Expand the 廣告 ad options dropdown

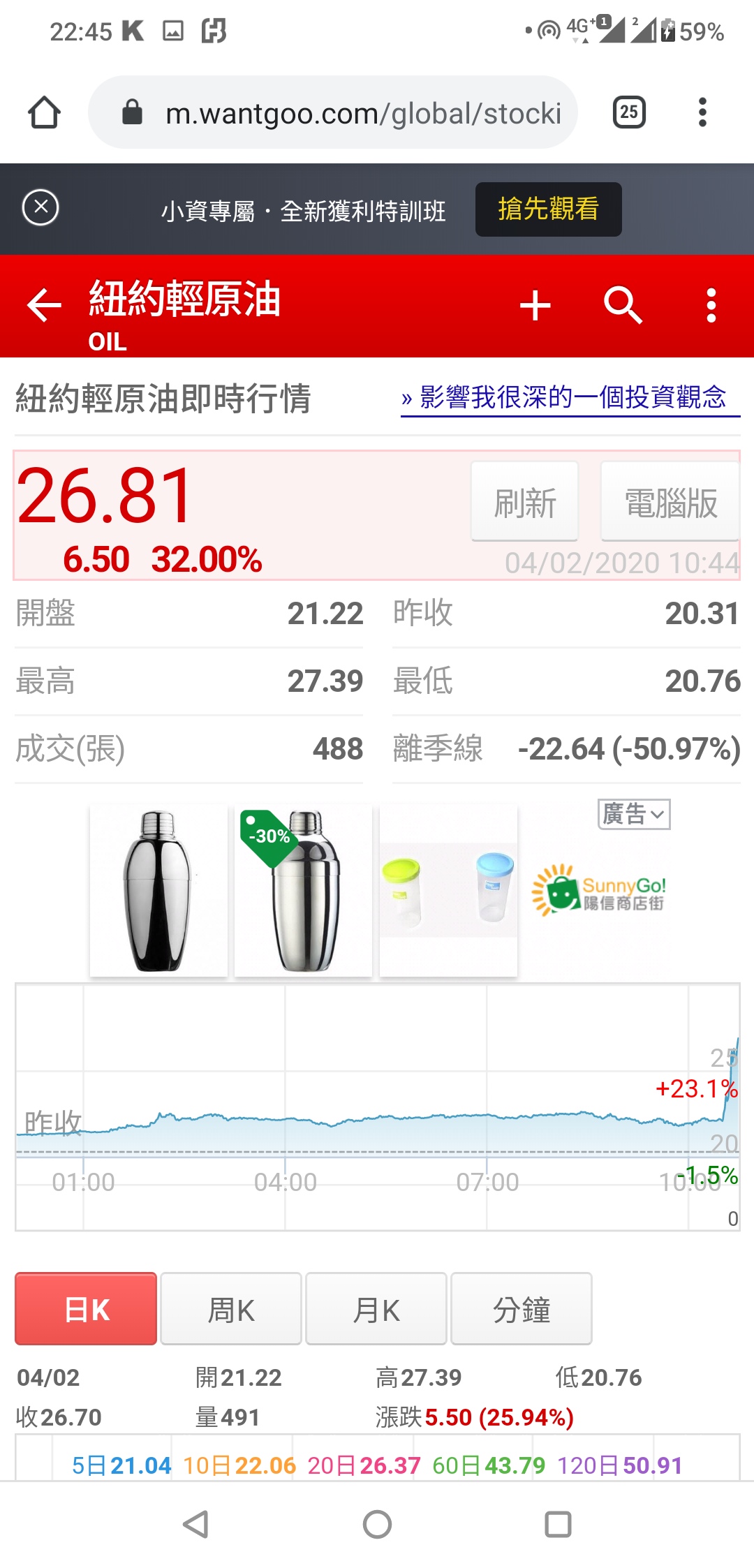coord(634,814)
